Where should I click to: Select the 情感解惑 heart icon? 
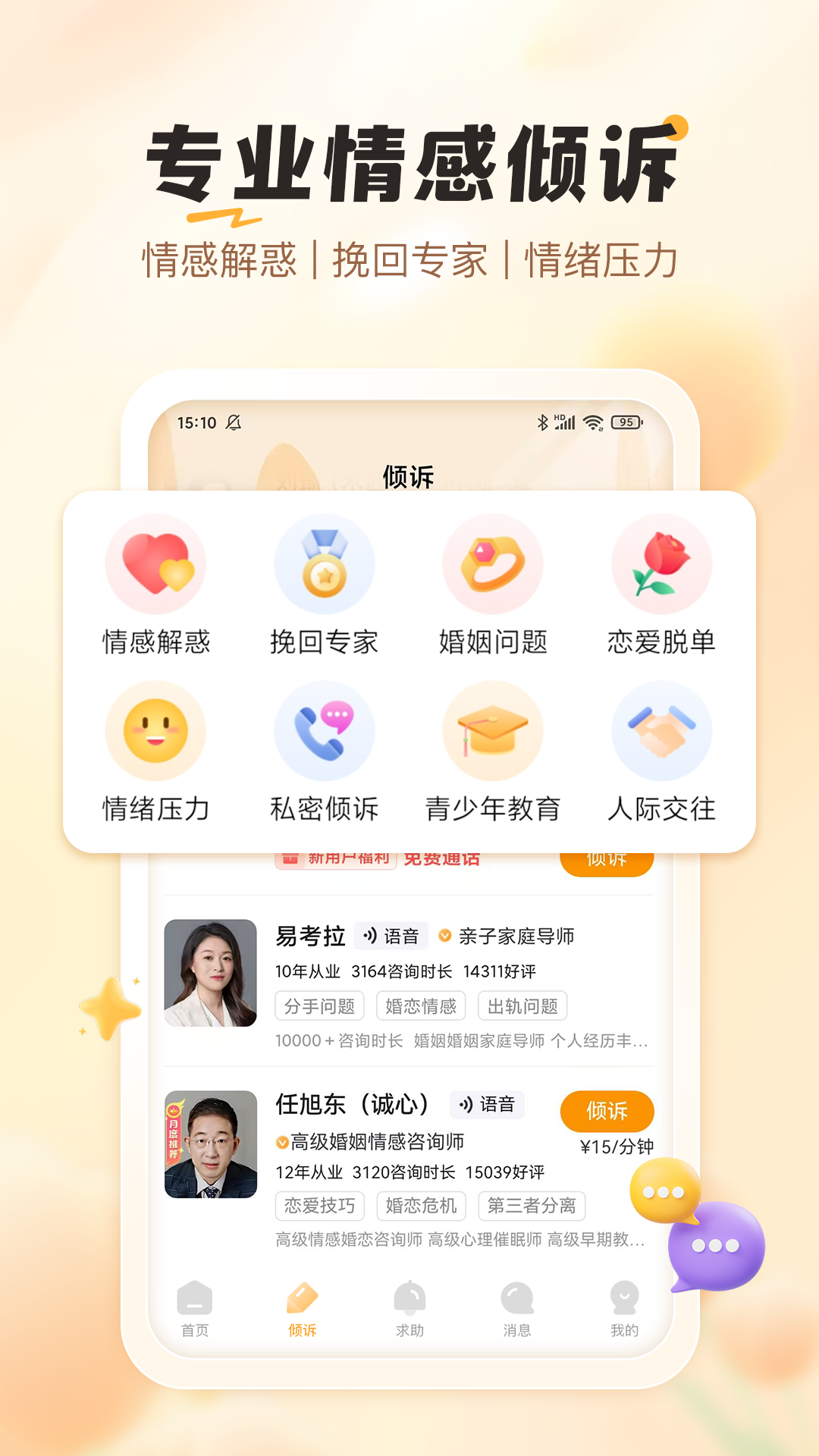155,564
